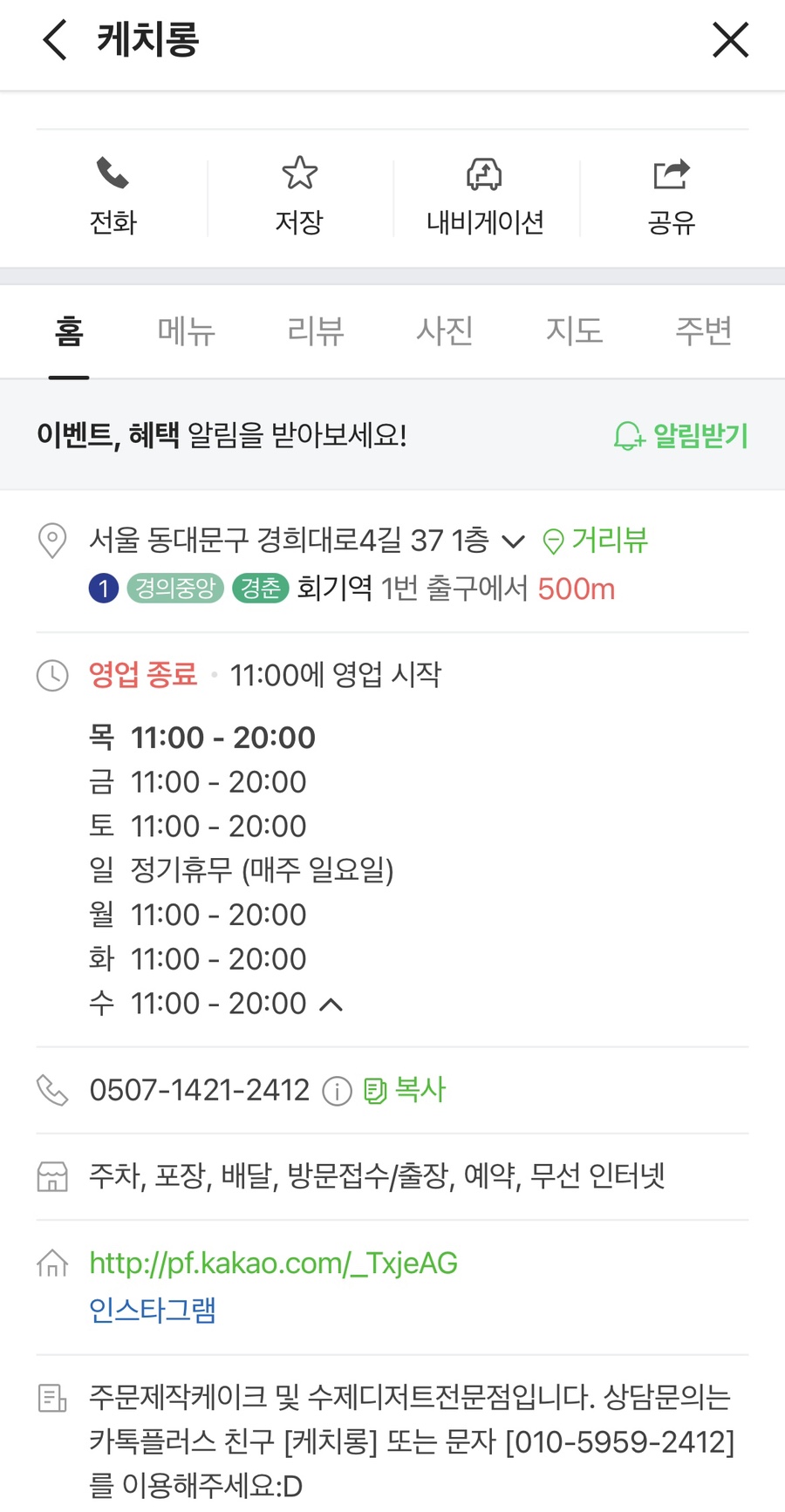Call the shop with 전화 button

pyautogui.click(x=113, y=197)
